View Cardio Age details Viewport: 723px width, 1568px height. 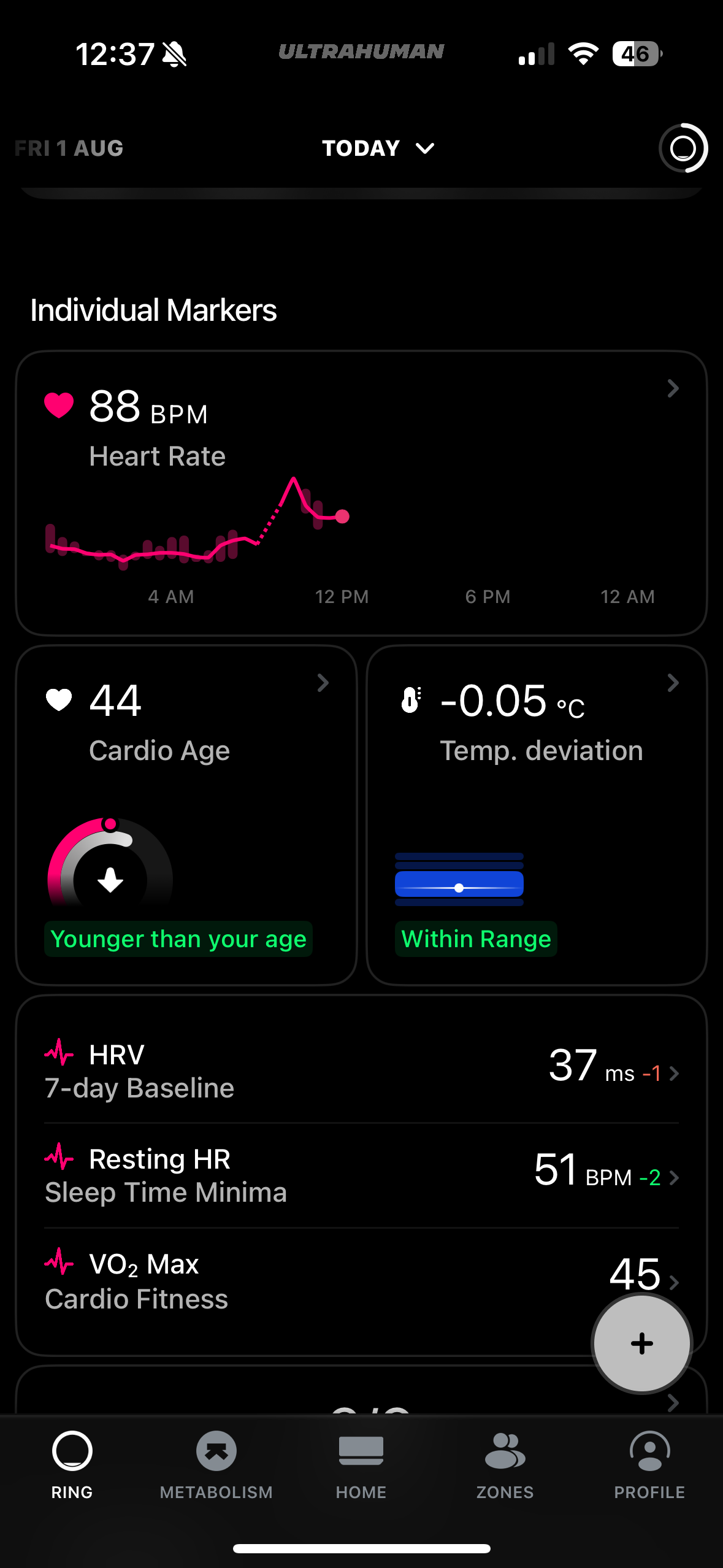[186, 814]
